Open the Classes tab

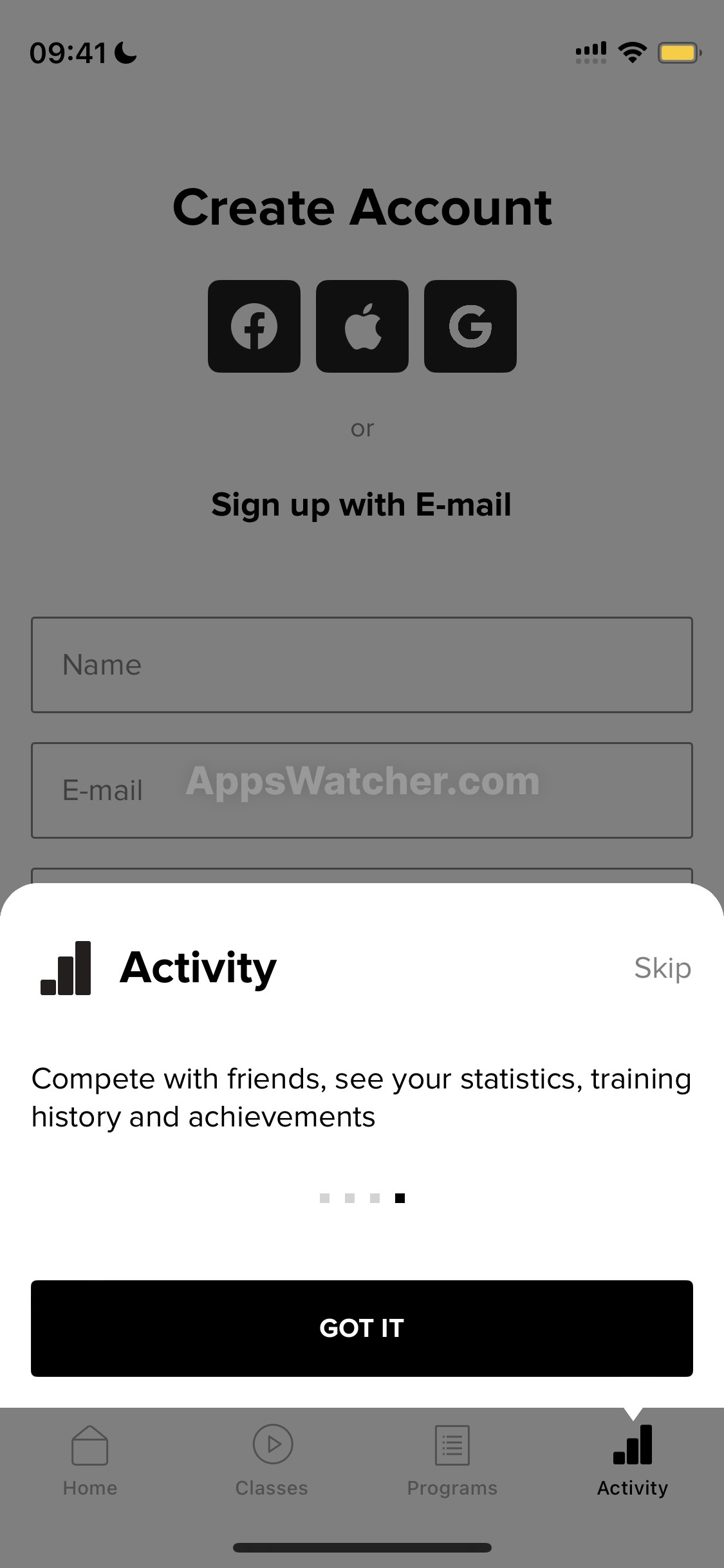pos(272,1461)
